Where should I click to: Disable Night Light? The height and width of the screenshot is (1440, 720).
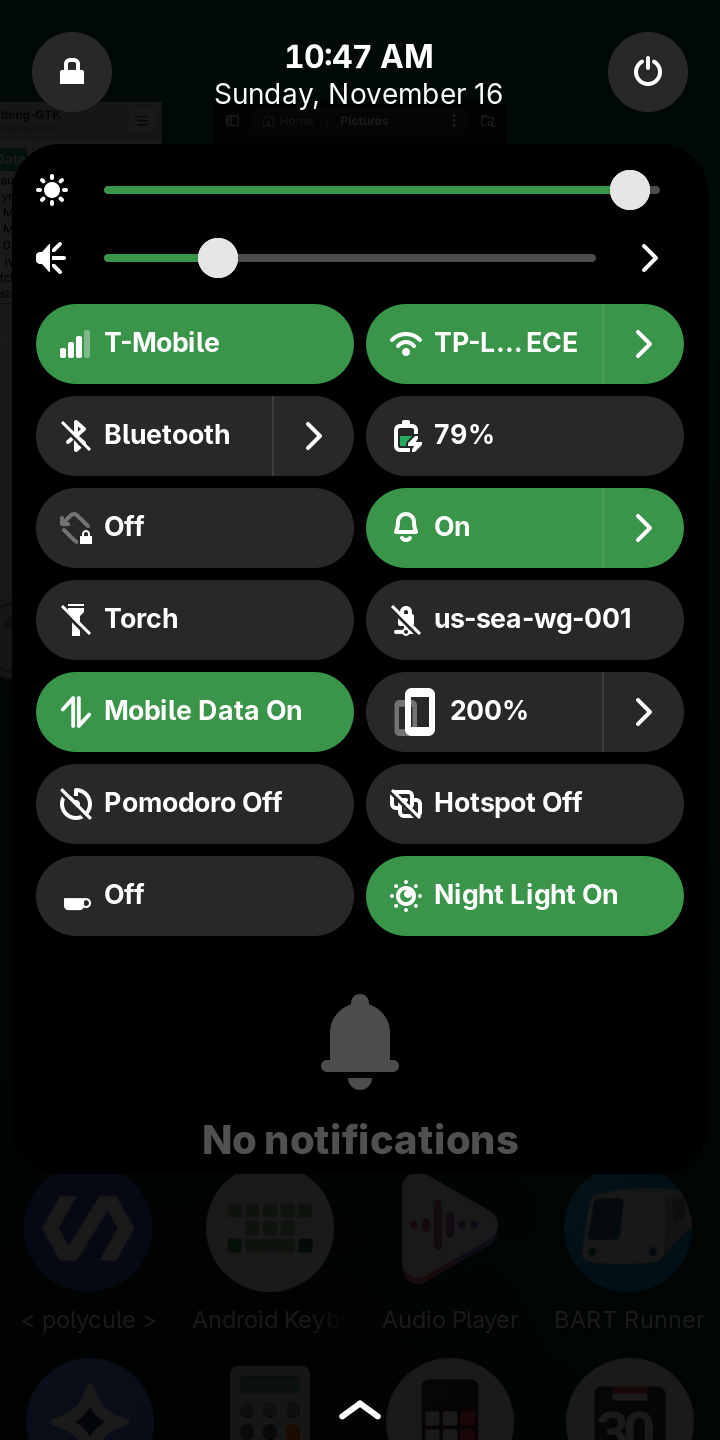525,896
